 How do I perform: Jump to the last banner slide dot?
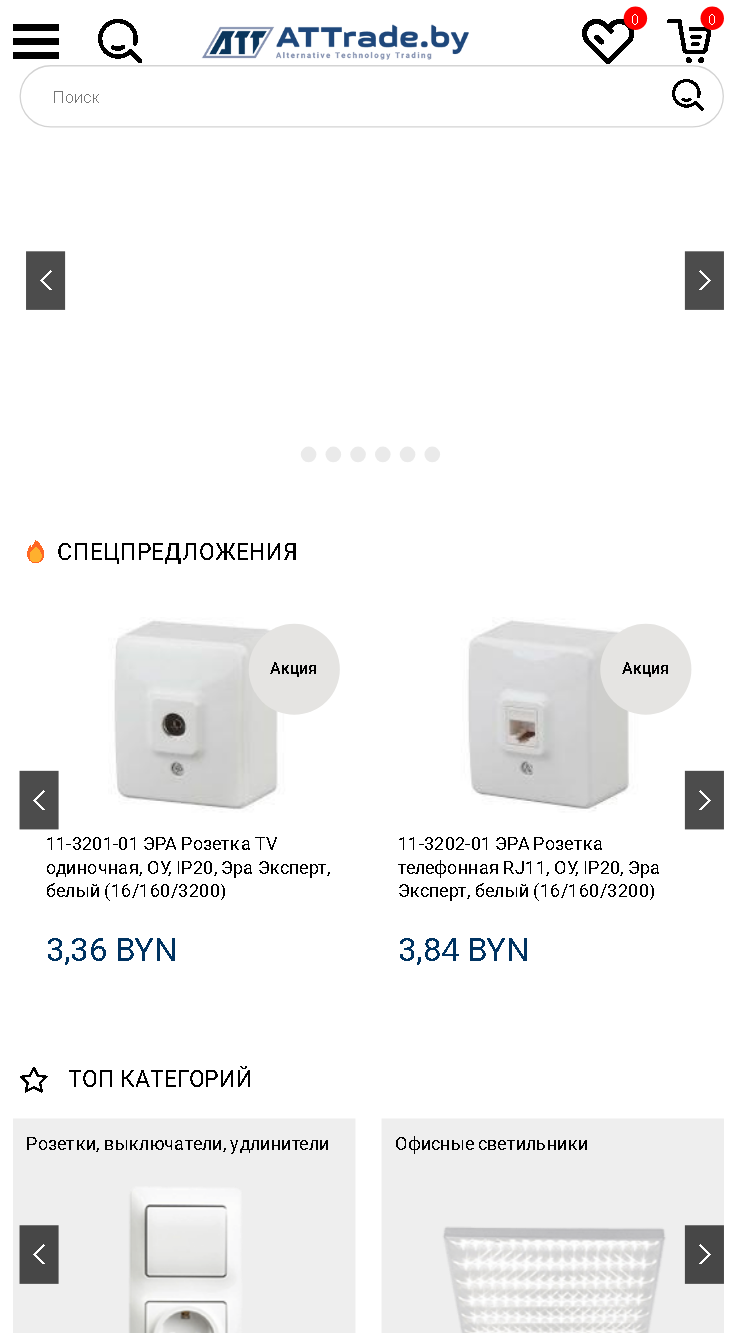pyautogui.click(x=432, y=454)
